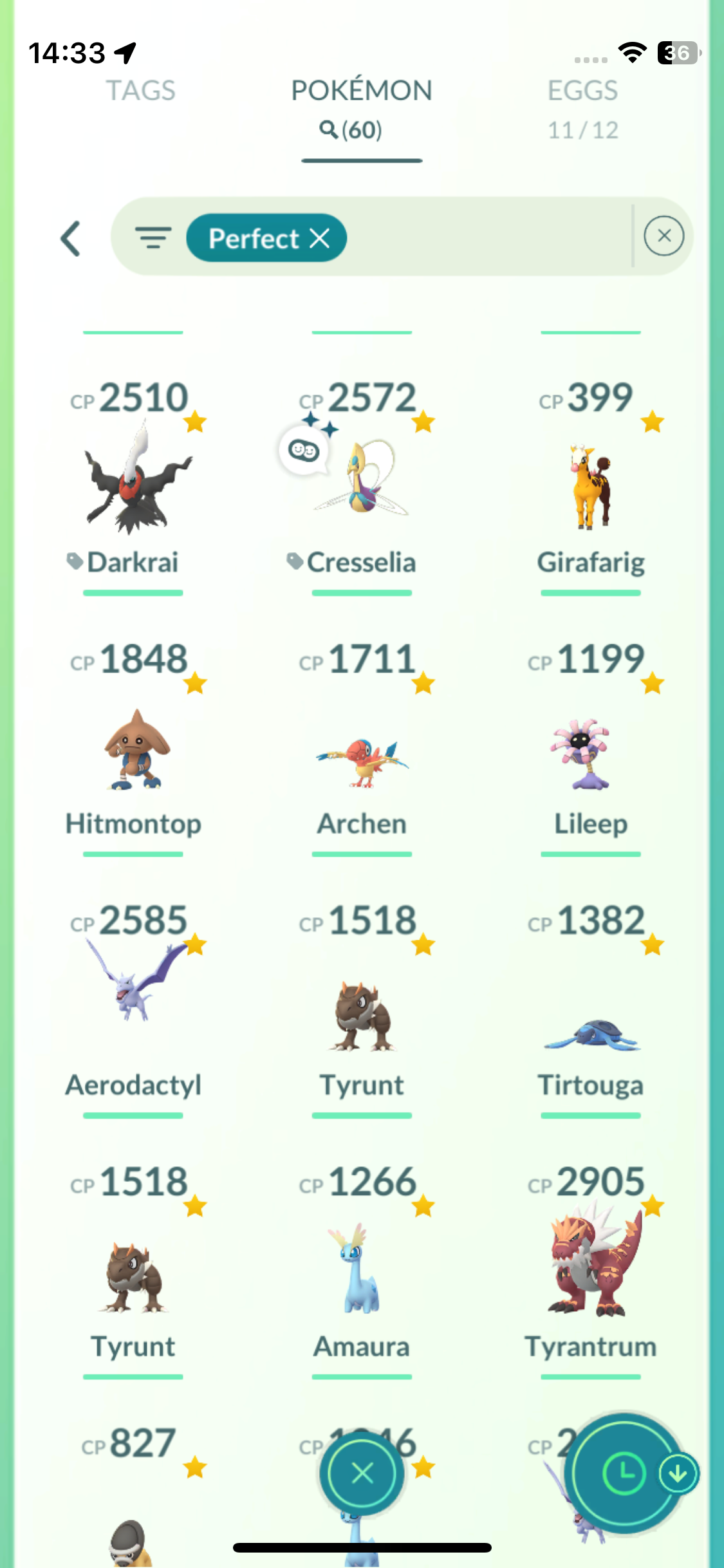Open the recent sort button
Screen dimensions: 724x1568
(623, 1473)
